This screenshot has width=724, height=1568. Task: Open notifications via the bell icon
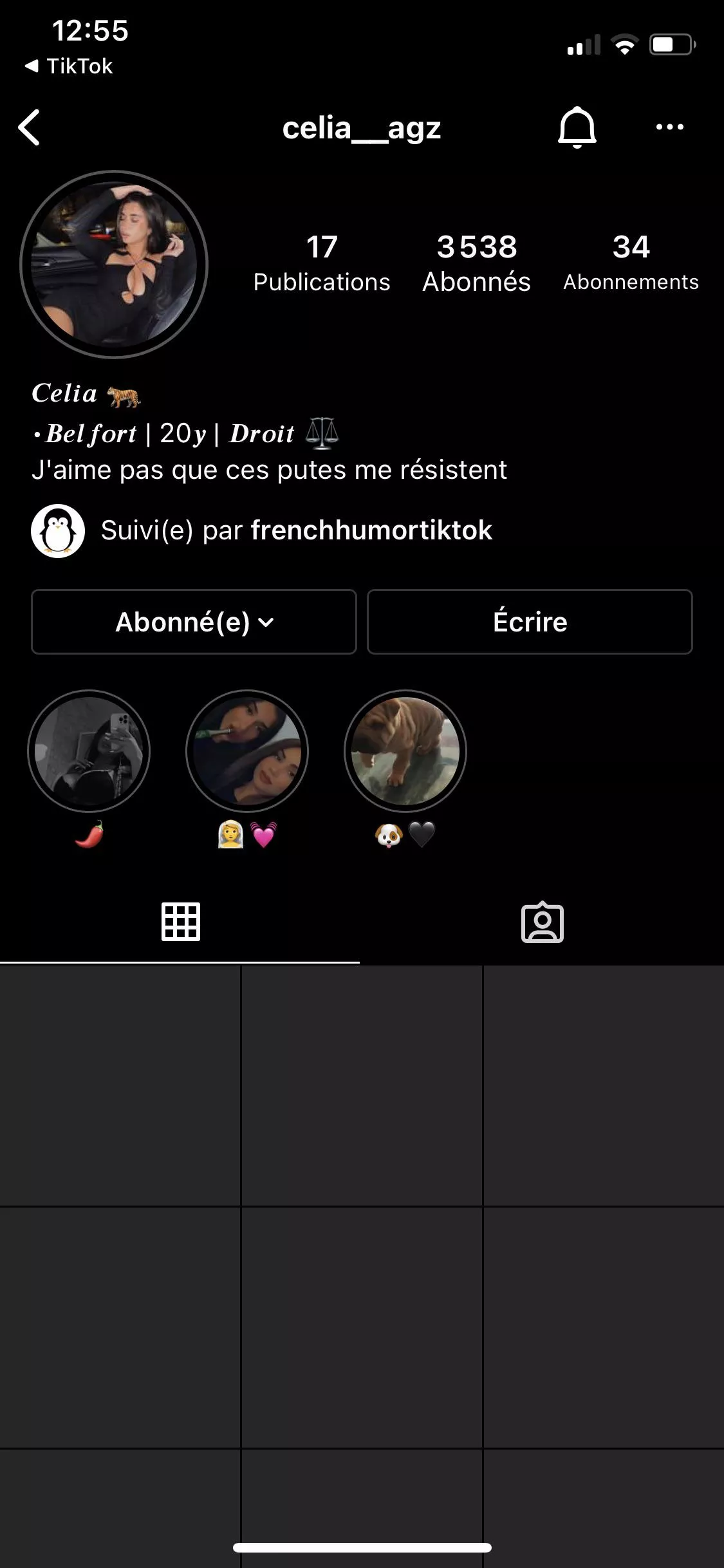click(578, 127)
